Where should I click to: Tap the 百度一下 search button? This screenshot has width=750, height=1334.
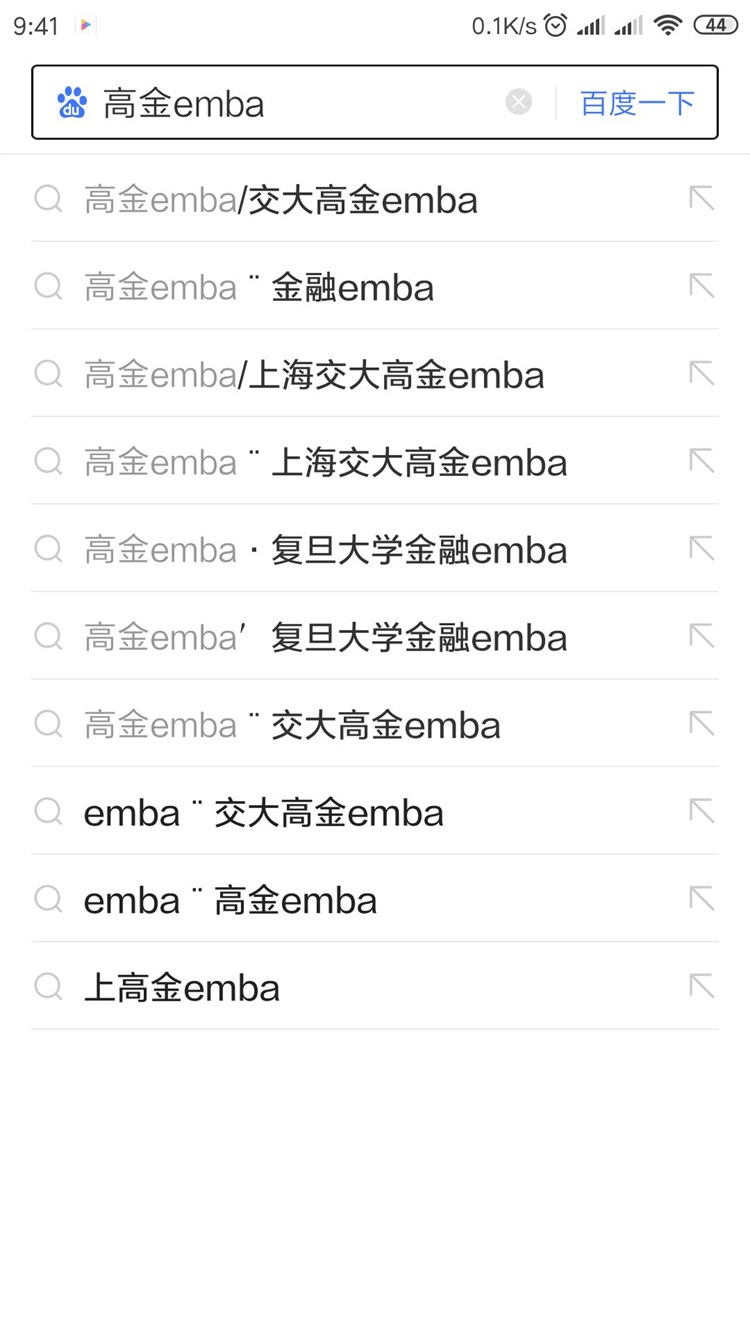(x=637, y=103)
